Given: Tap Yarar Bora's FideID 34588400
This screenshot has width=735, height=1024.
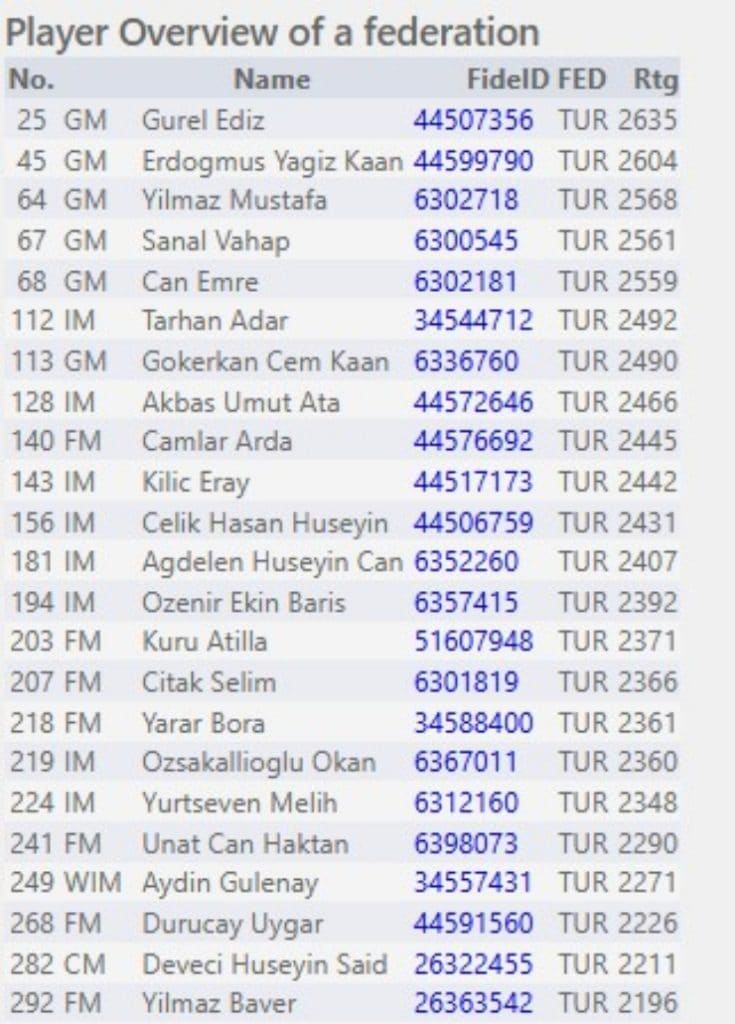Looking at the screenshot, I should [473, 723].
